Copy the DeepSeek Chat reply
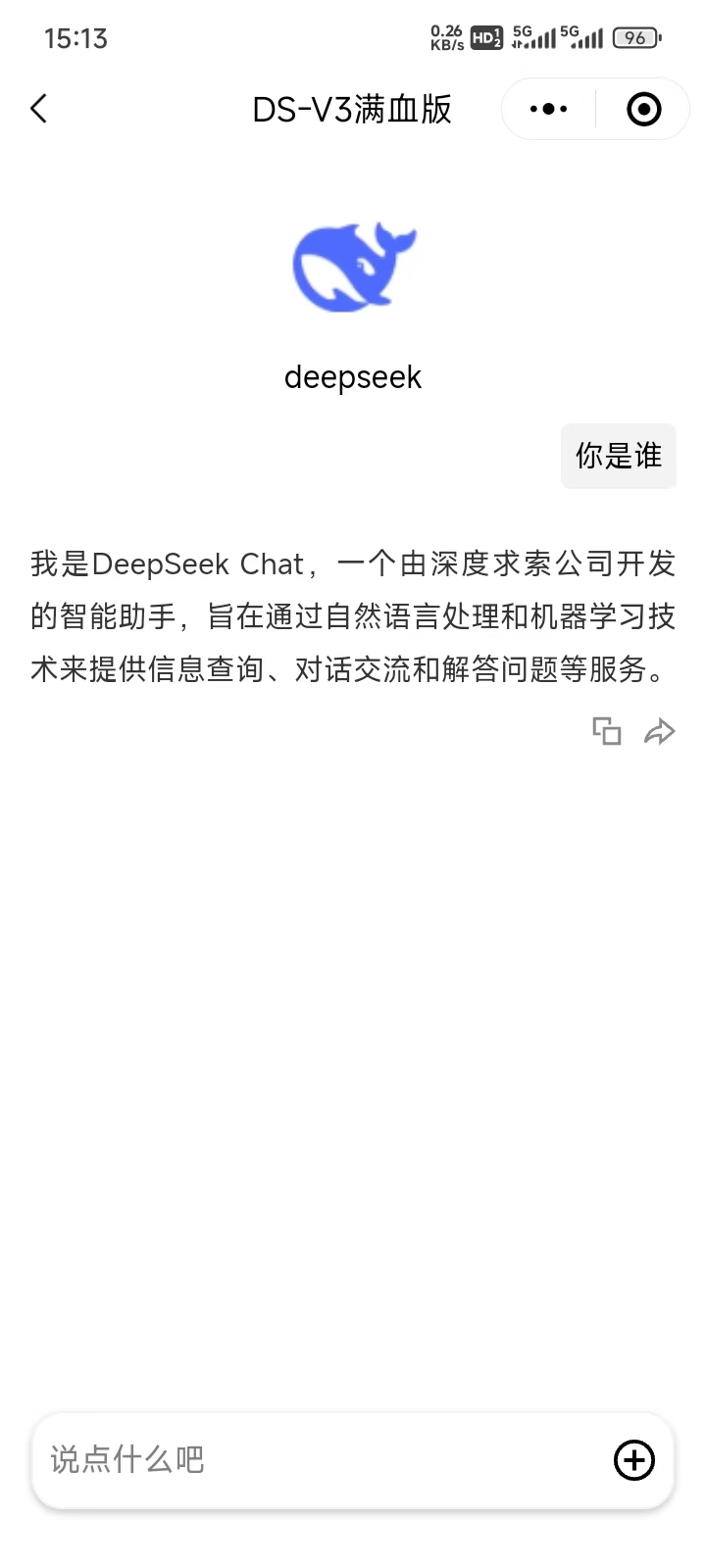706x1568 pixels. click(607, 731)
